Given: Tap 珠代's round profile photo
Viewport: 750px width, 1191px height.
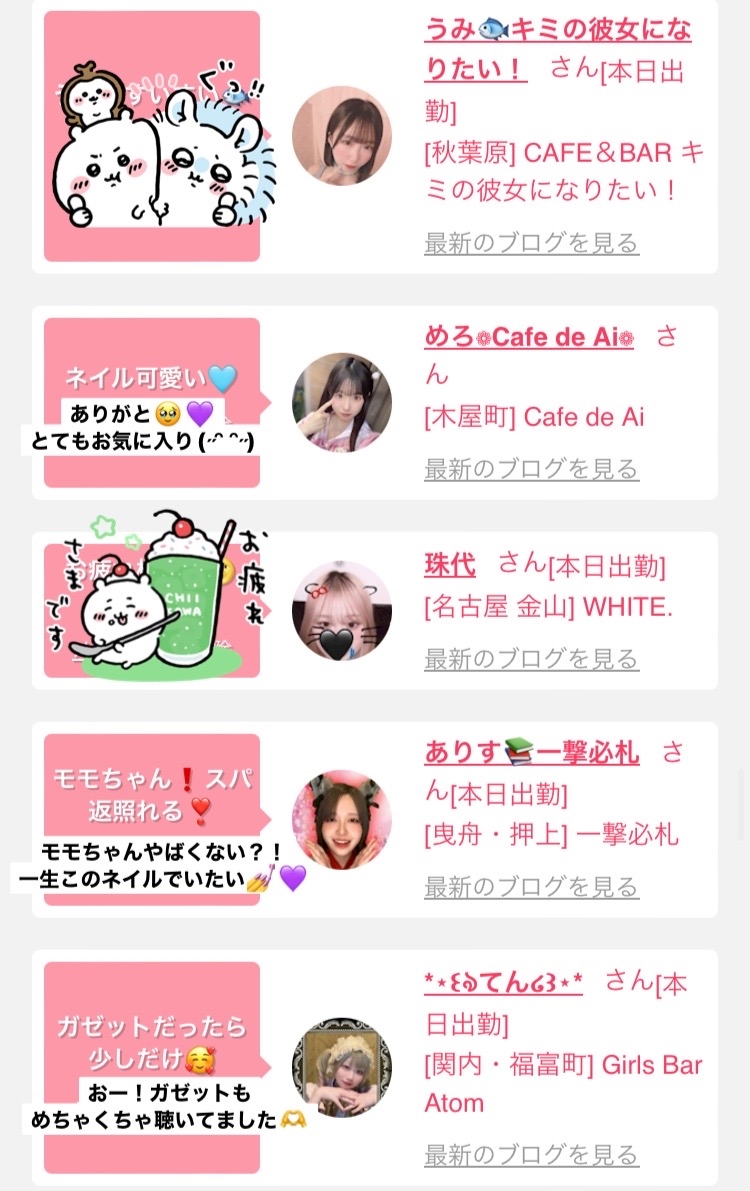Looking at the screenshot, I should 342,611.
